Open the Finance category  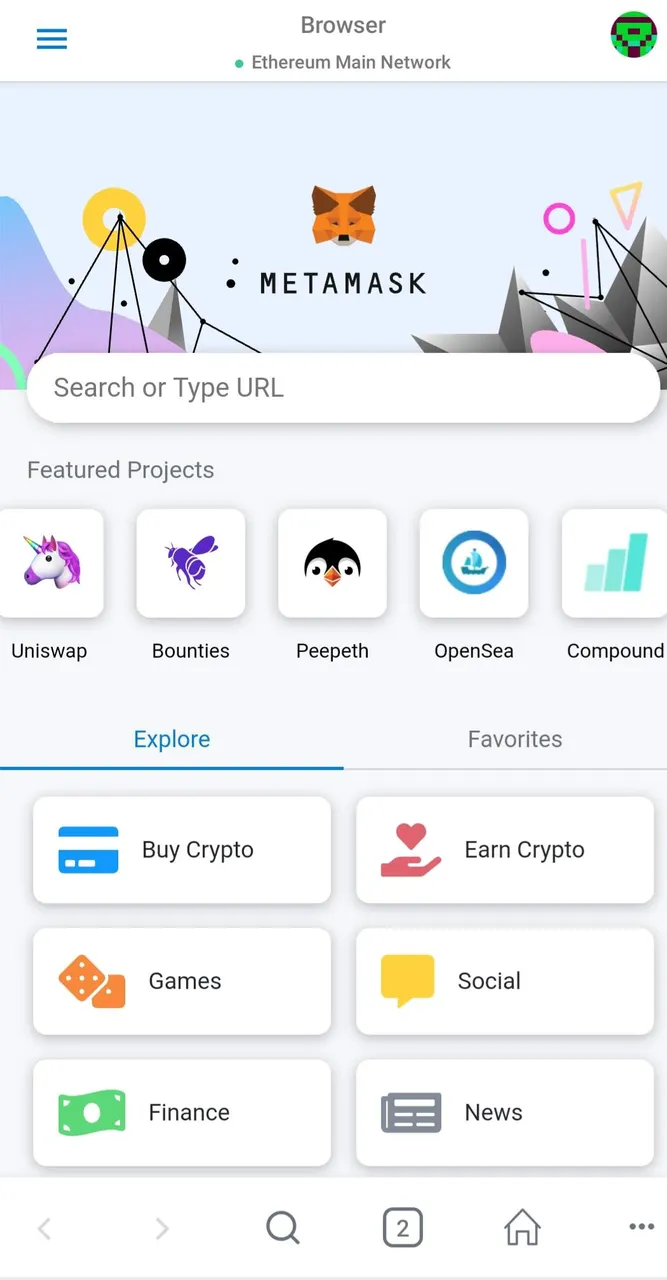point(182,1112)
